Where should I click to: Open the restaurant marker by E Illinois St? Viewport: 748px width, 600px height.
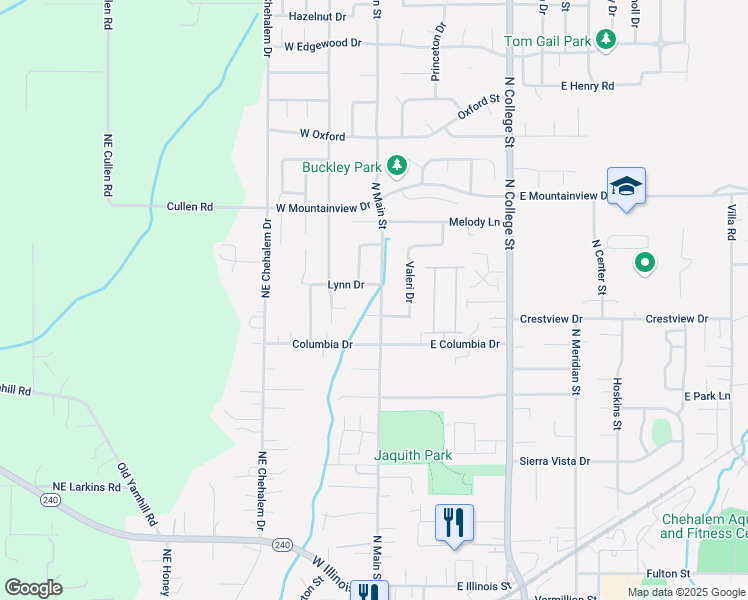368,591
